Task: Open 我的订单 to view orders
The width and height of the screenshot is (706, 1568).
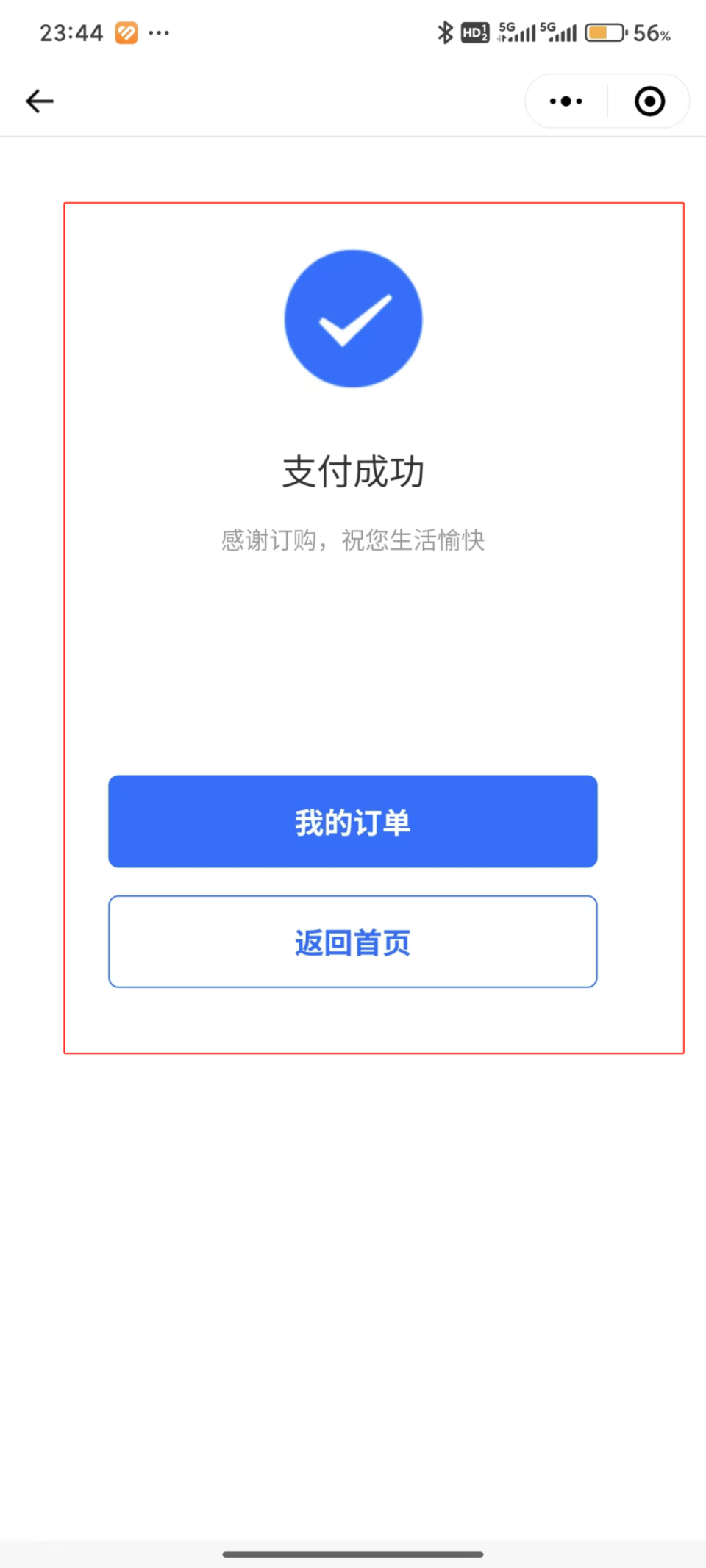Action: click(353, 821)
